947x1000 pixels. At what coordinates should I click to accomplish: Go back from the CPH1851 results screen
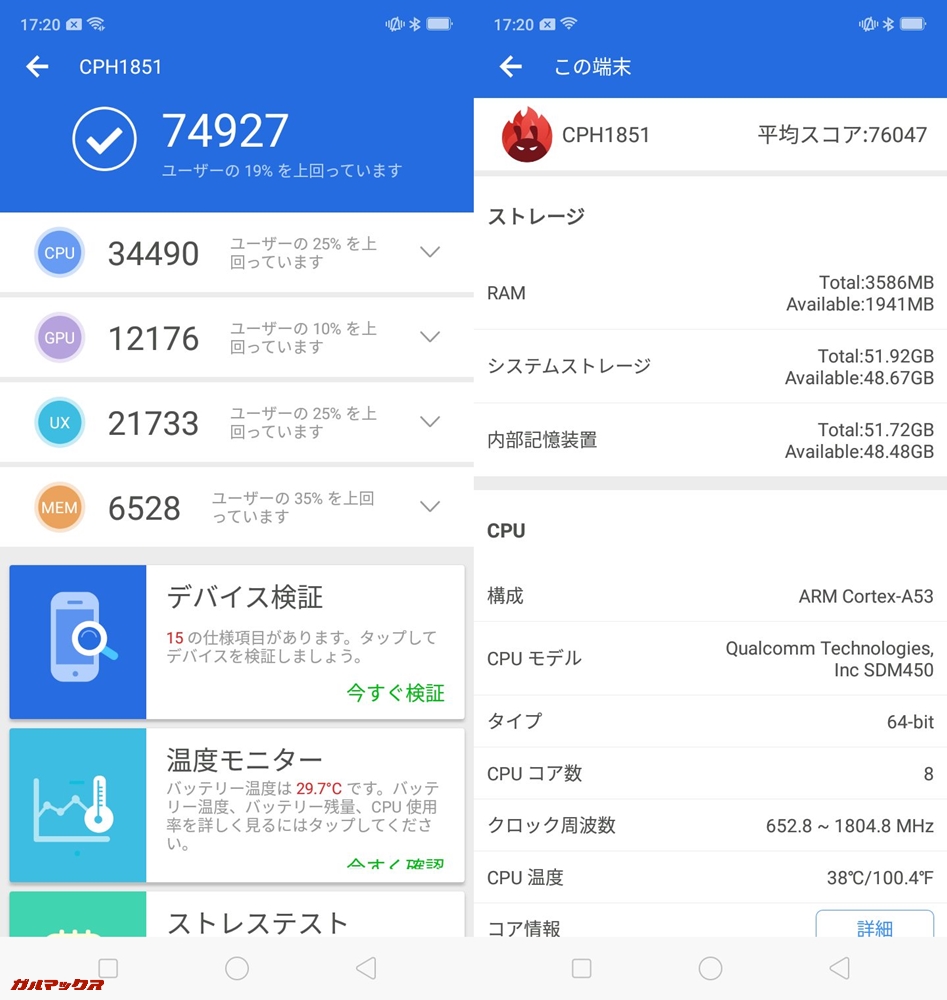pyautogui.click(x=36, y=66)
